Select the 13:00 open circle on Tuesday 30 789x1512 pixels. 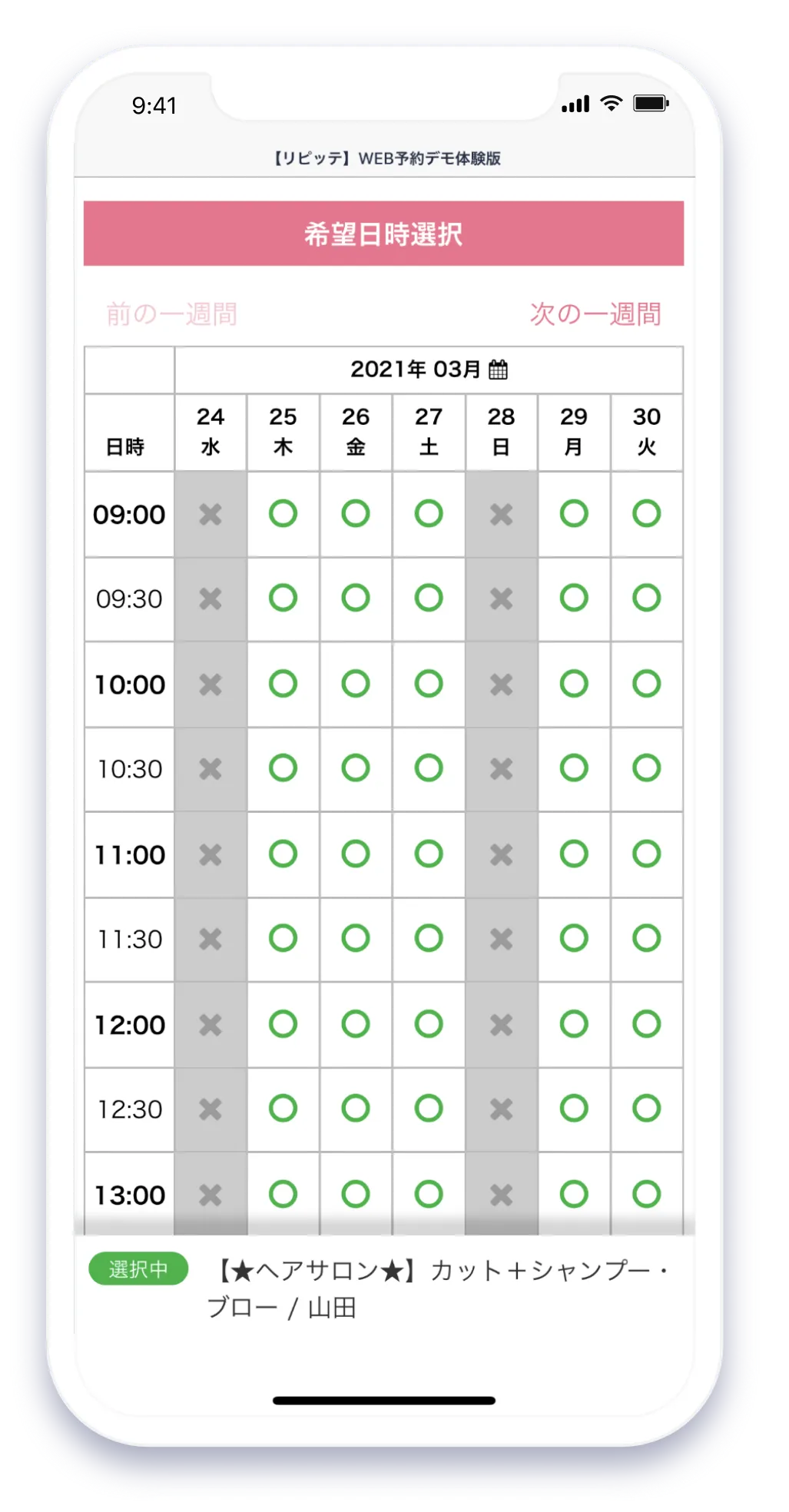pyautogui.click(x=646, y=1195)
